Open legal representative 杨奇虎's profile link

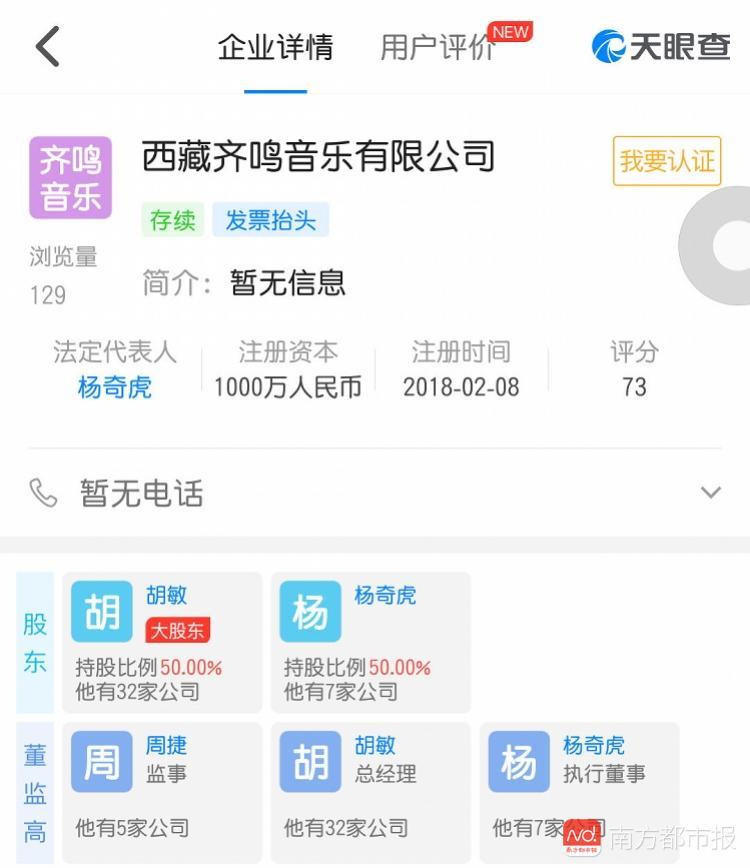[x=115, y=388]
